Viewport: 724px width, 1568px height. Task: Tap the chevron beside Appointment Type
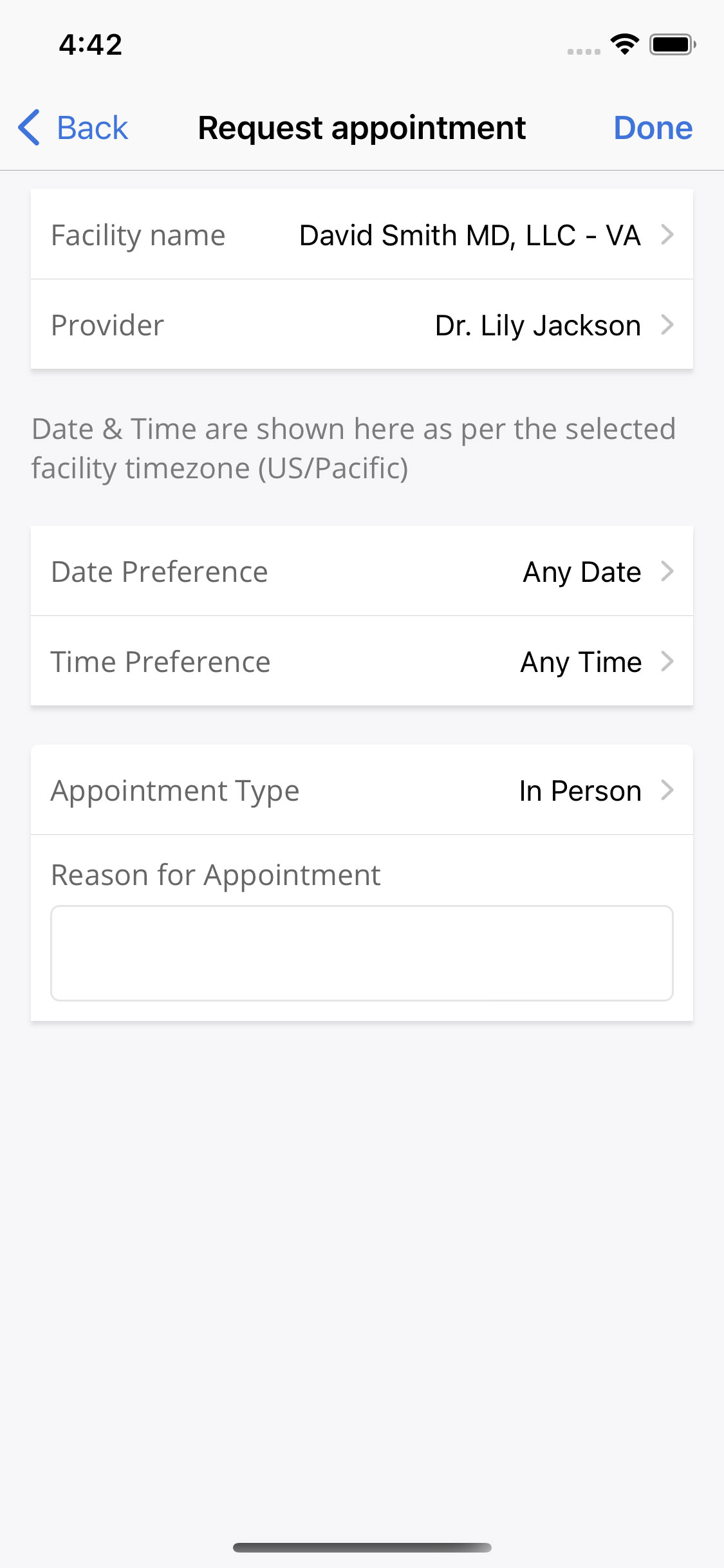click(669, 790)
